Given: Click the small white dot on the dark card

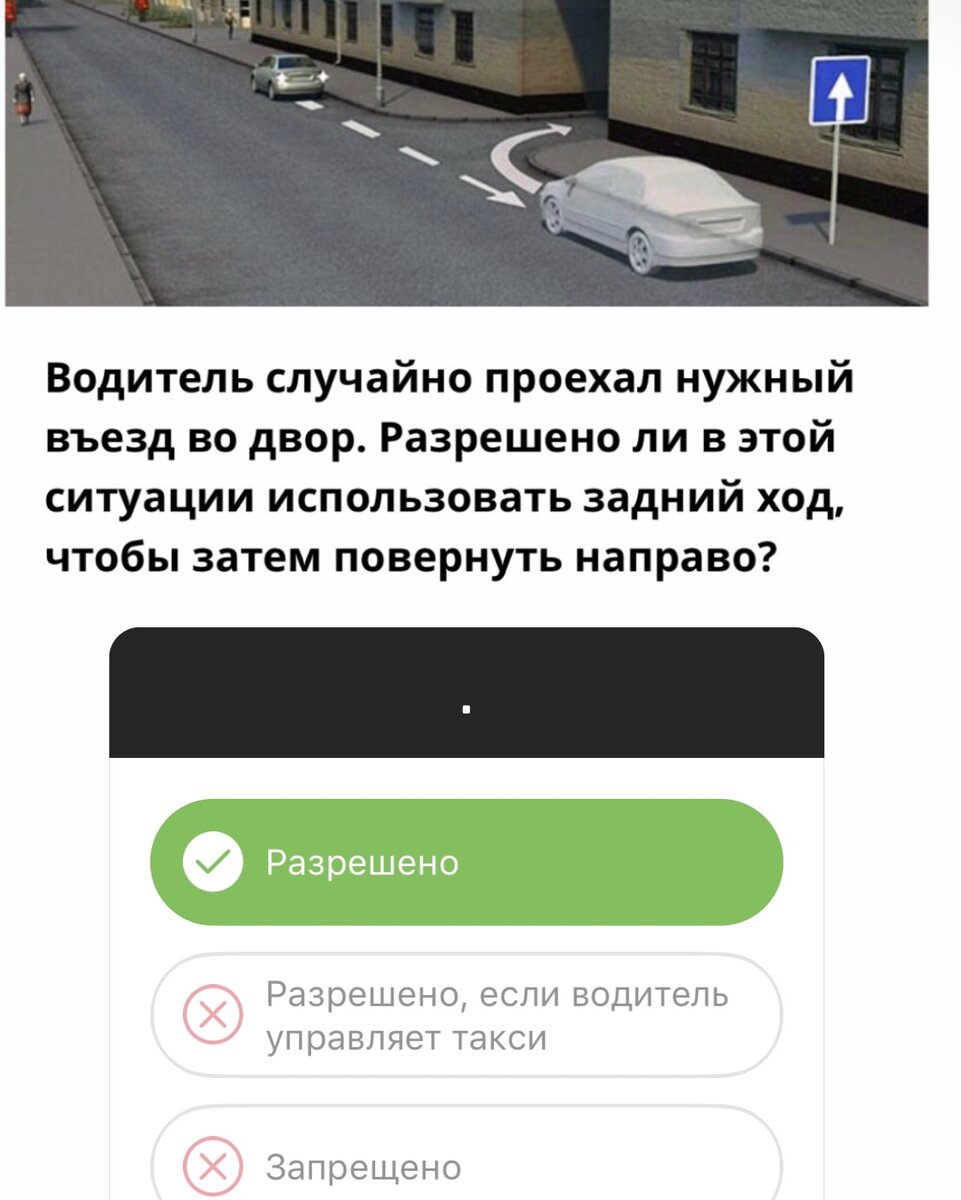Looking at the screenshot, I should (x=464, y=710).
